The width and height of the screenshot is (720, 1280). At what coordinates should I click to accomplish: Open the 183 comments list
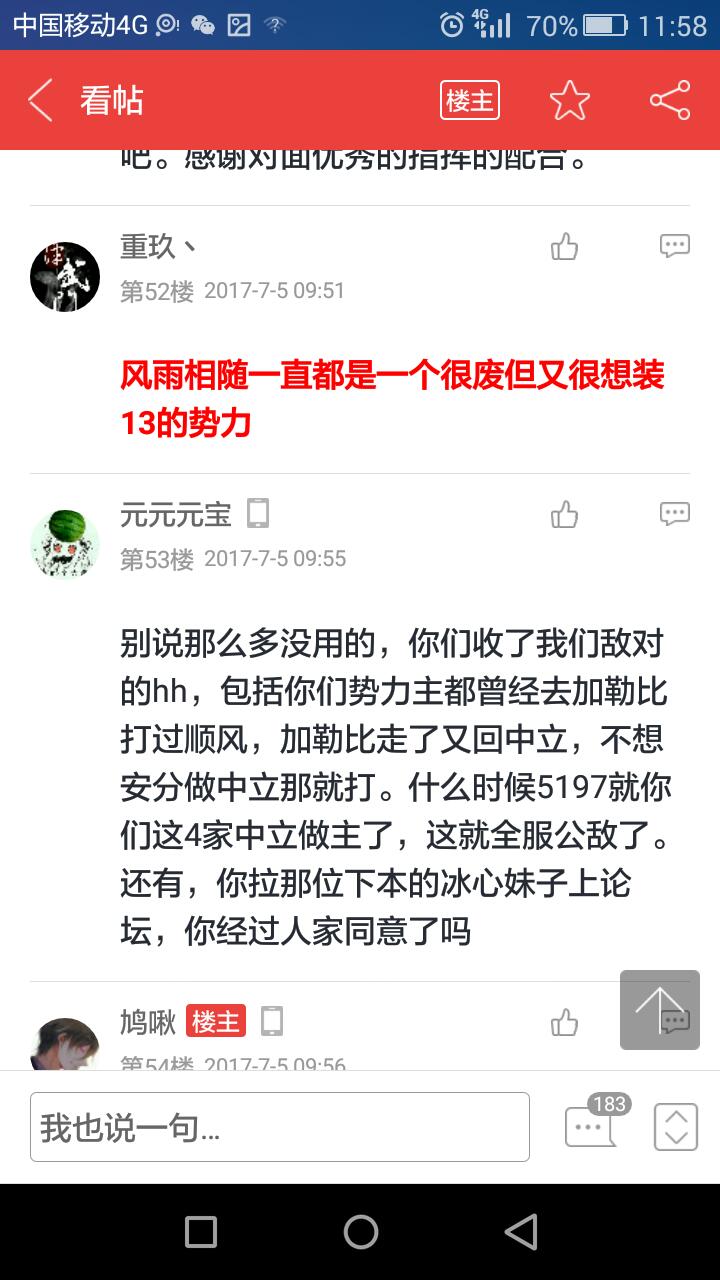[x=592, y=1125]
